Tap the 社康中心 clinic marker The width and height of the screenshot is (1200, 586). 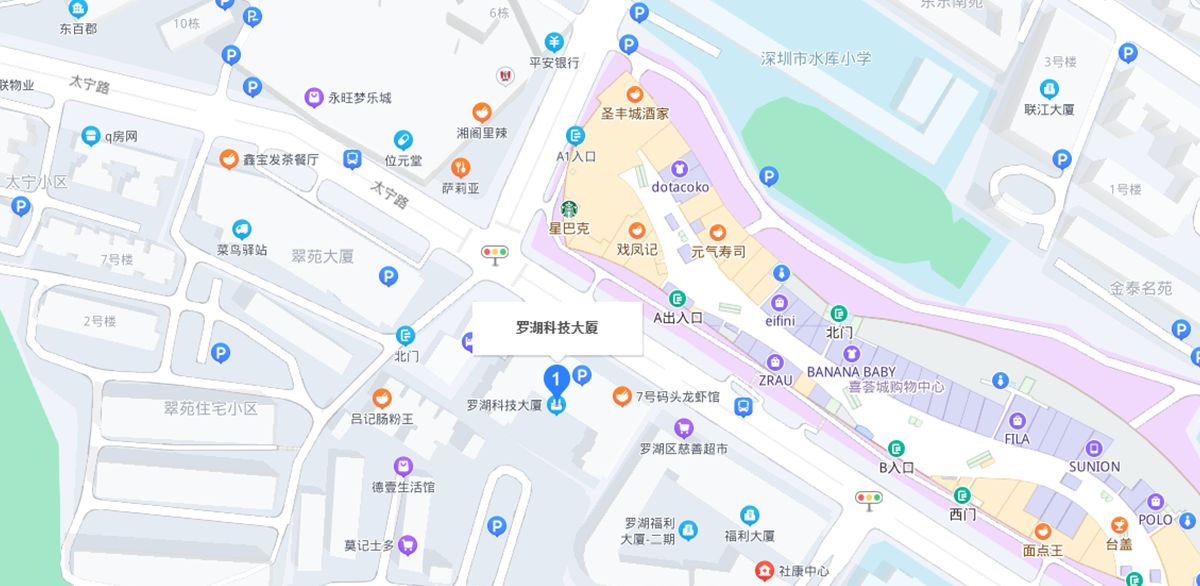pos(765,571)
